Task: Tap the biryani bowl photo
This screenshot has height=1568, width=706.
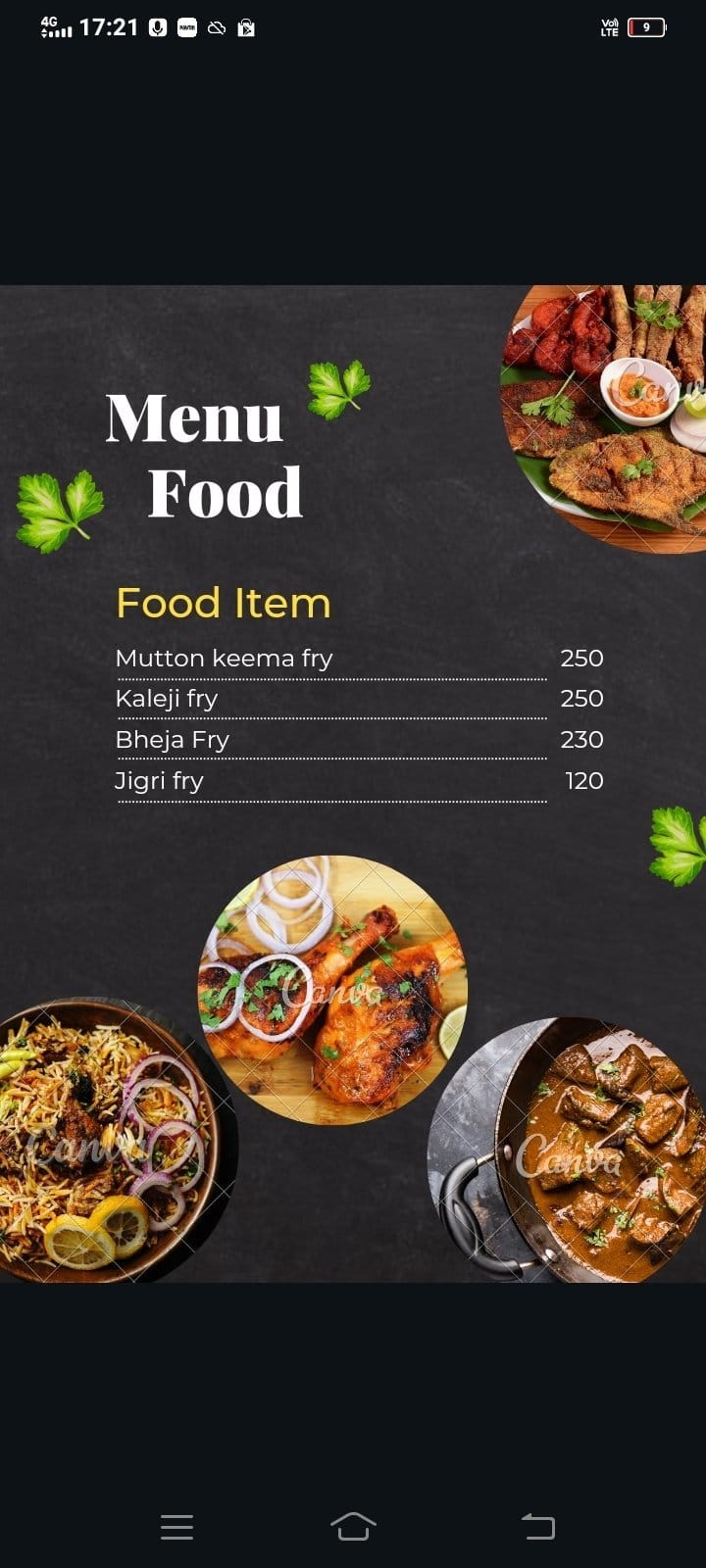Action: coord(98,1137)
